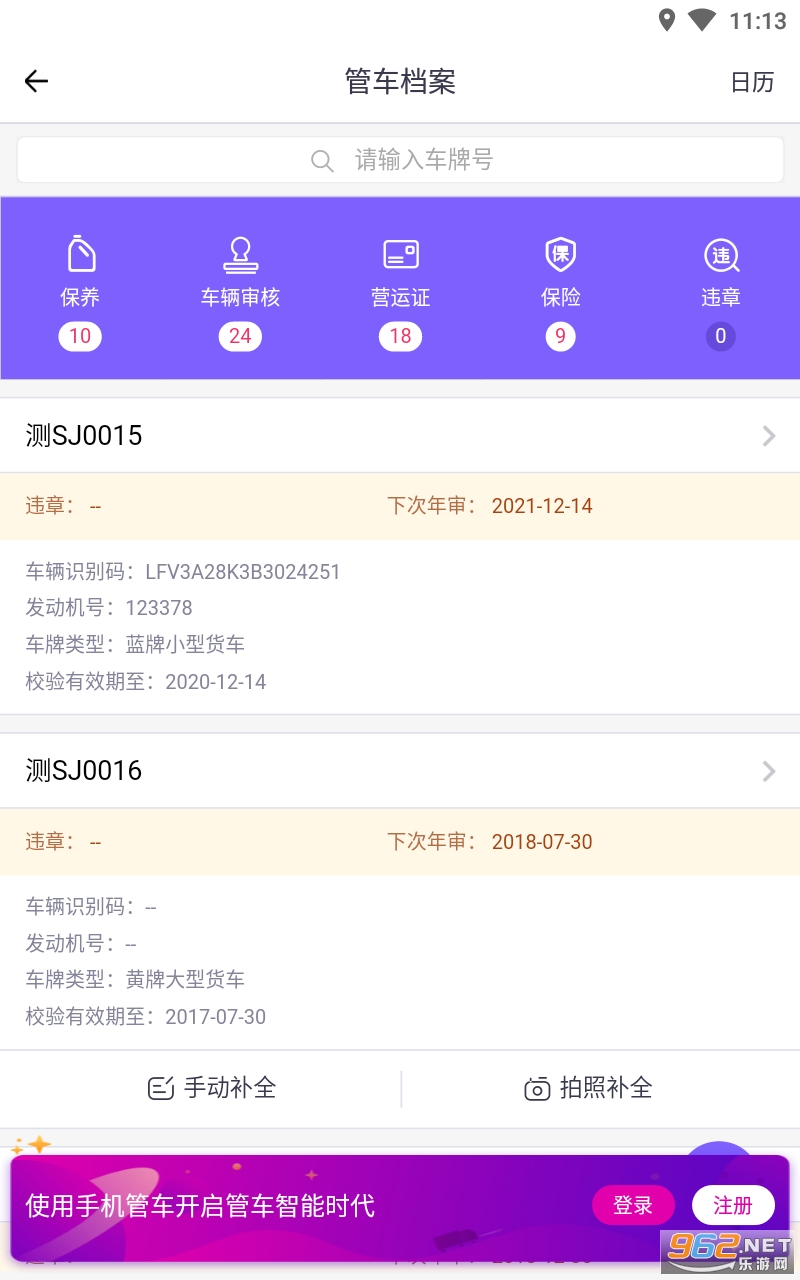Choose 拍照补全 photo completion
Screen dimensions: 800x1280
[589, 1088]
